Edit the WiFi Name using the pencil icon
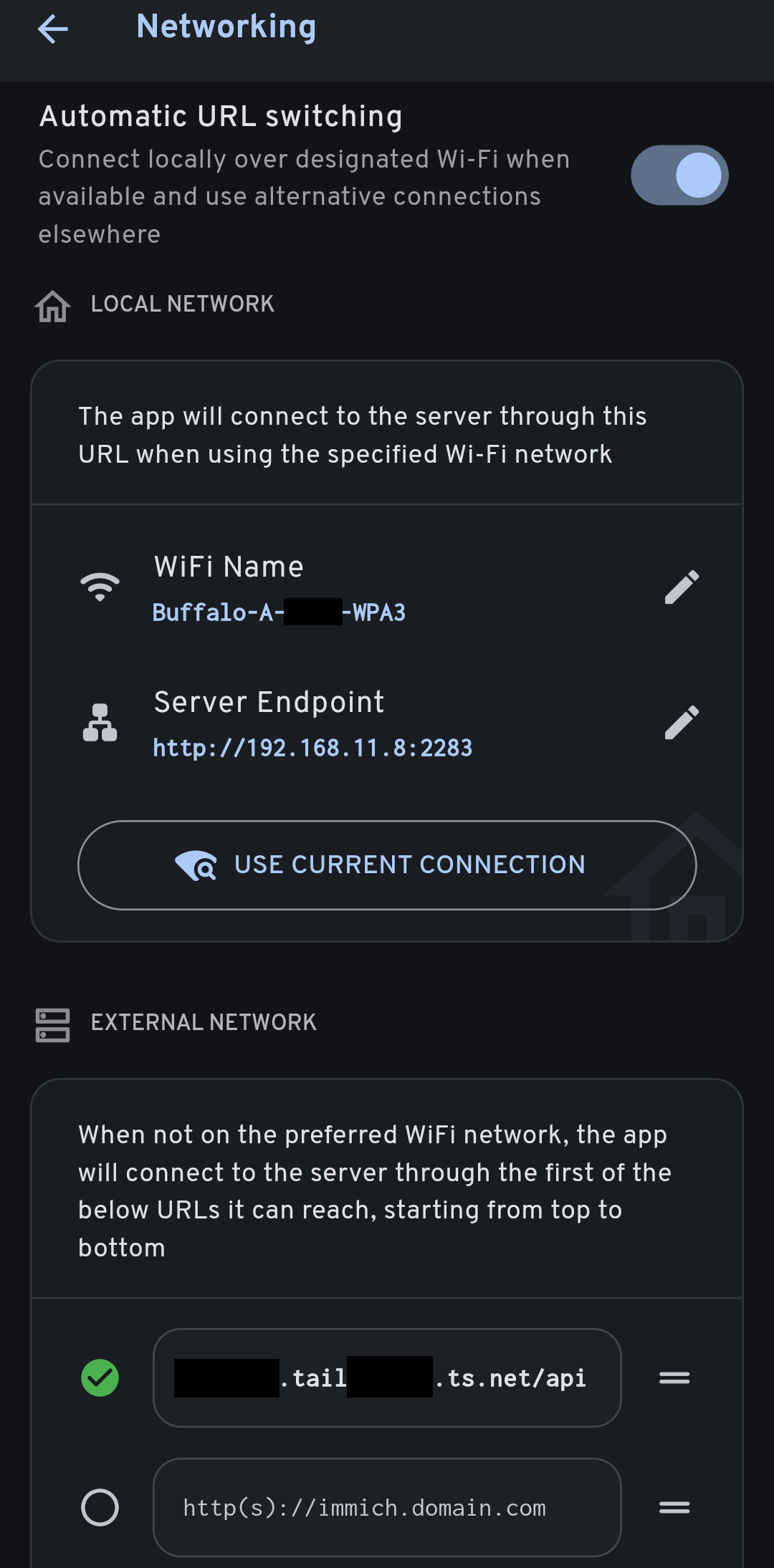This screenshot has height=1568, width=774. [x=681, y=585]
